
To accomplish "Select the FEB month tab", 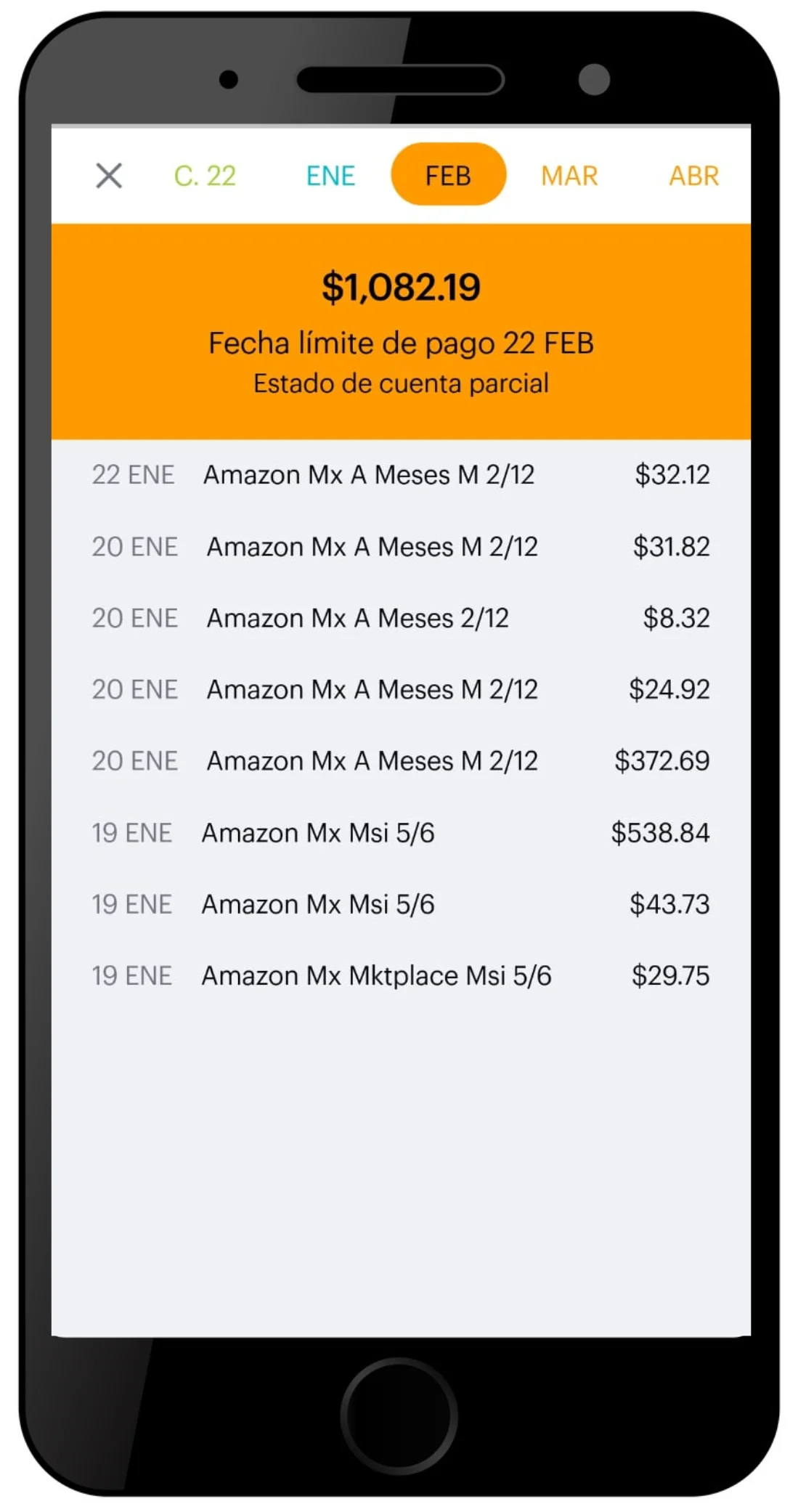I will [447, 175].
